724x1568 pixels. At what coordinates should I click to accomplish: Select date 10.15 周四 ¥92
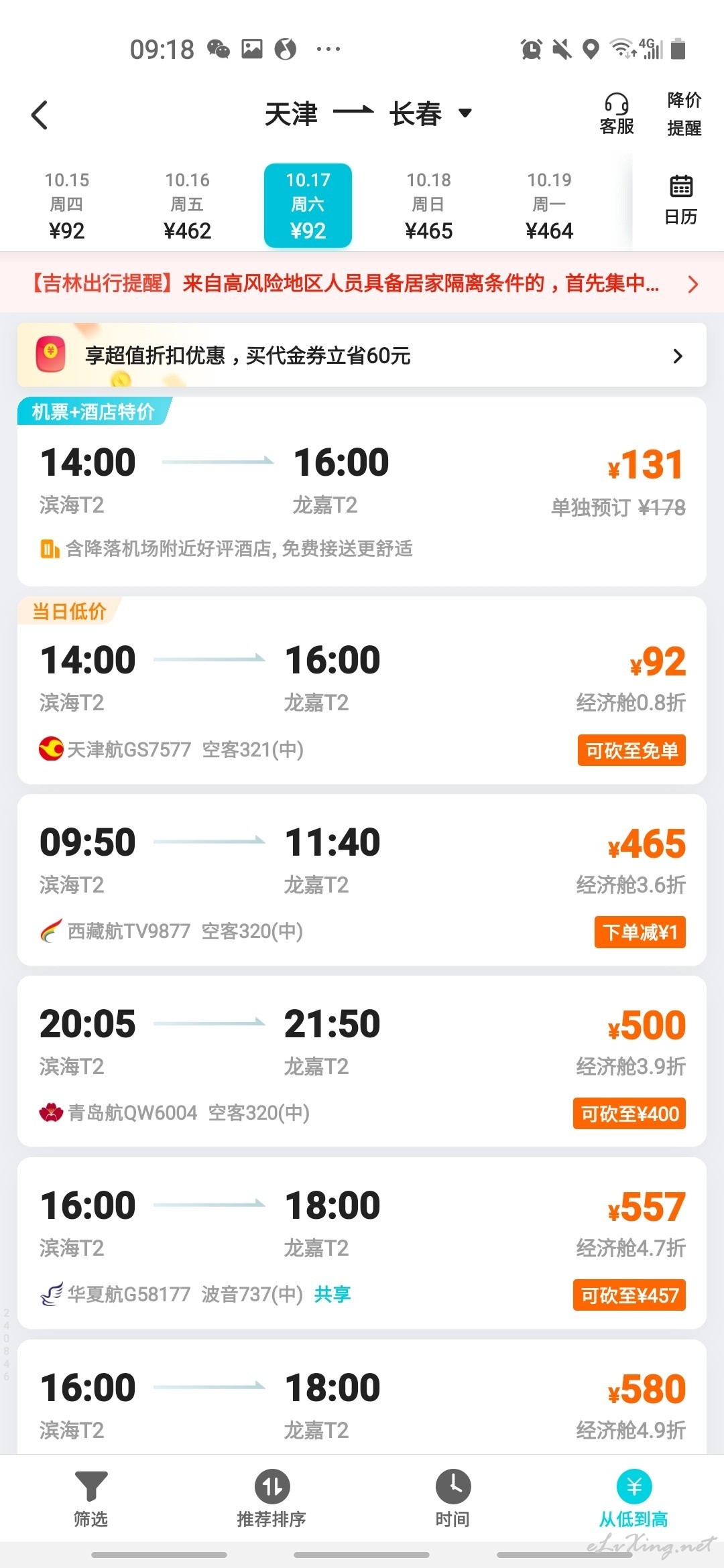(x=66, y=206)
